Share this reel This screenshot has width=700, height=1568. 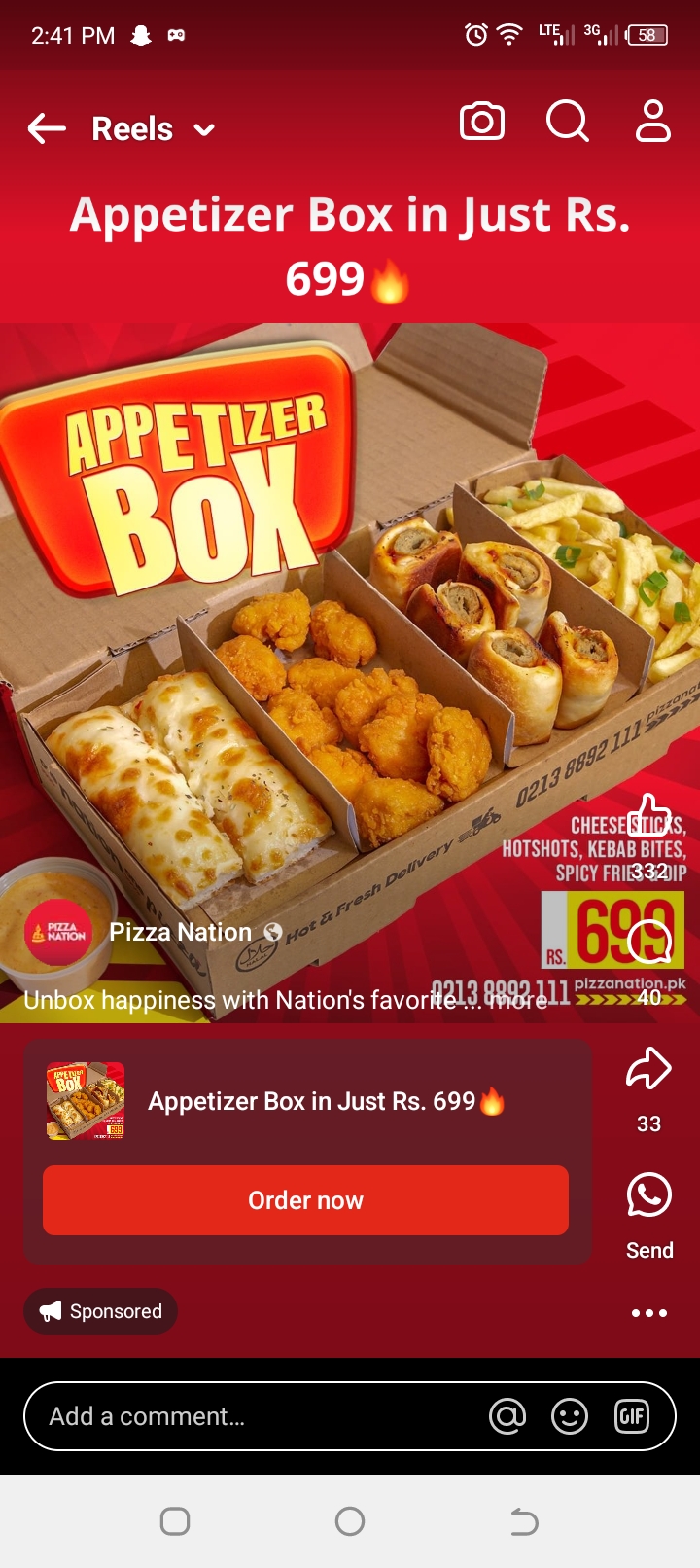click(x=648, y=1070)
